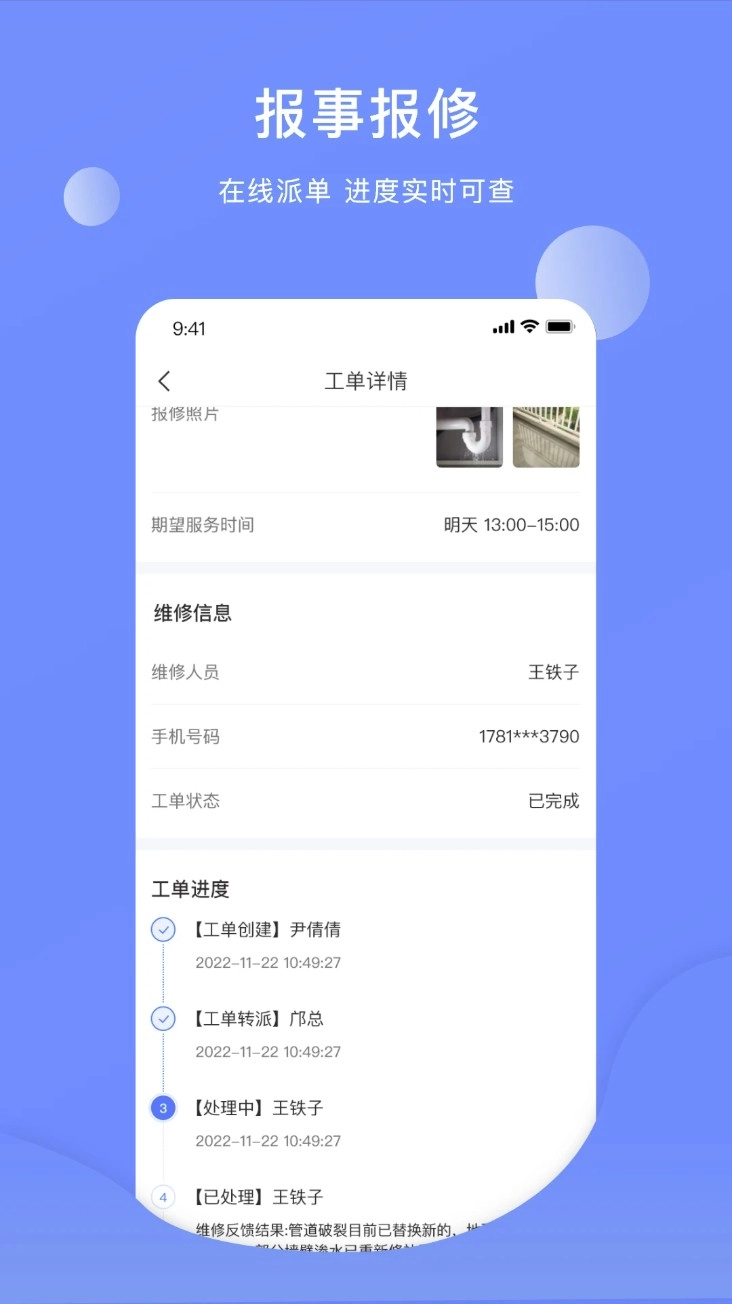Open the first repair photo of the pipe
Image resolution: width=732 pixels, height=1304 pixels.
coord(470,435)
